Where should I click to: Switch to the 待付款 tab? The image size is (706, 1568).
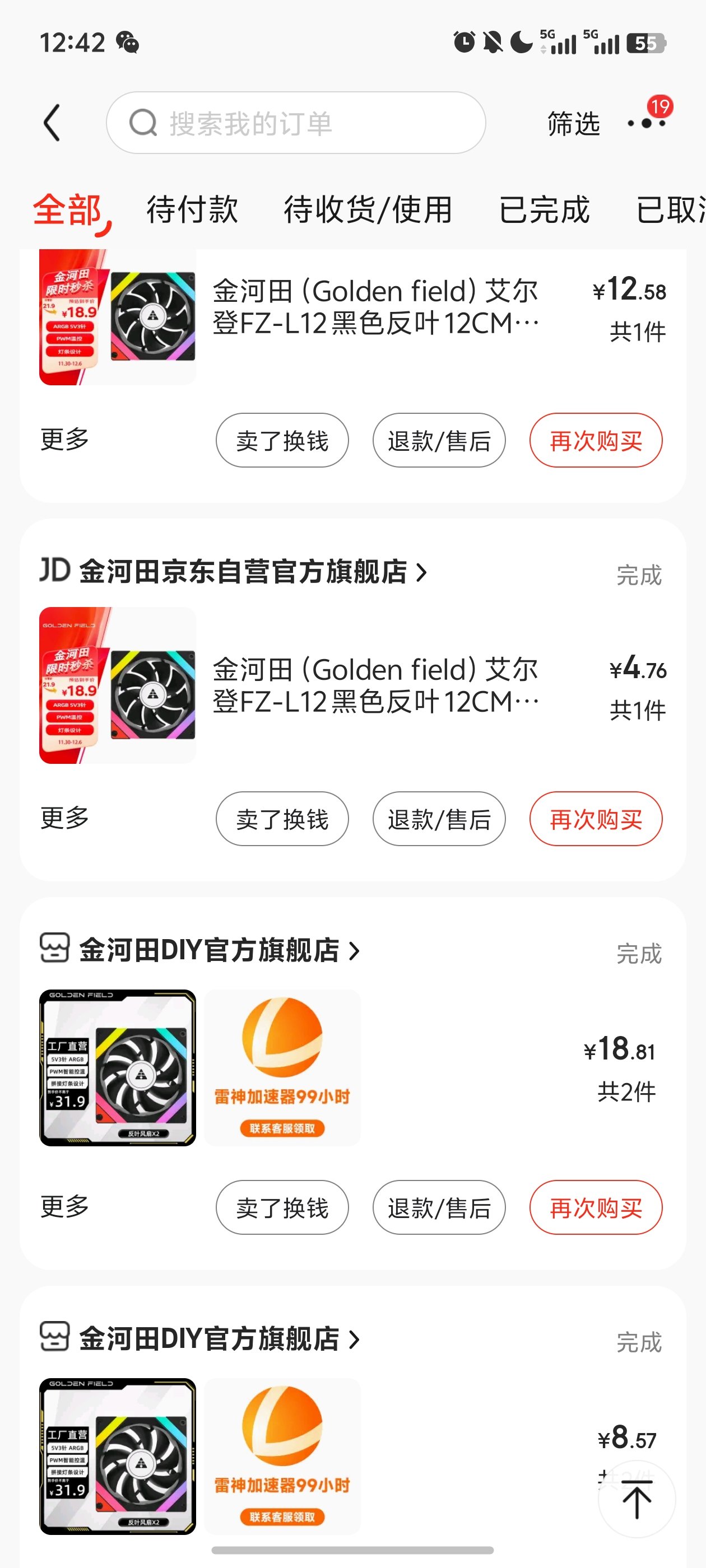pos(192,210)
